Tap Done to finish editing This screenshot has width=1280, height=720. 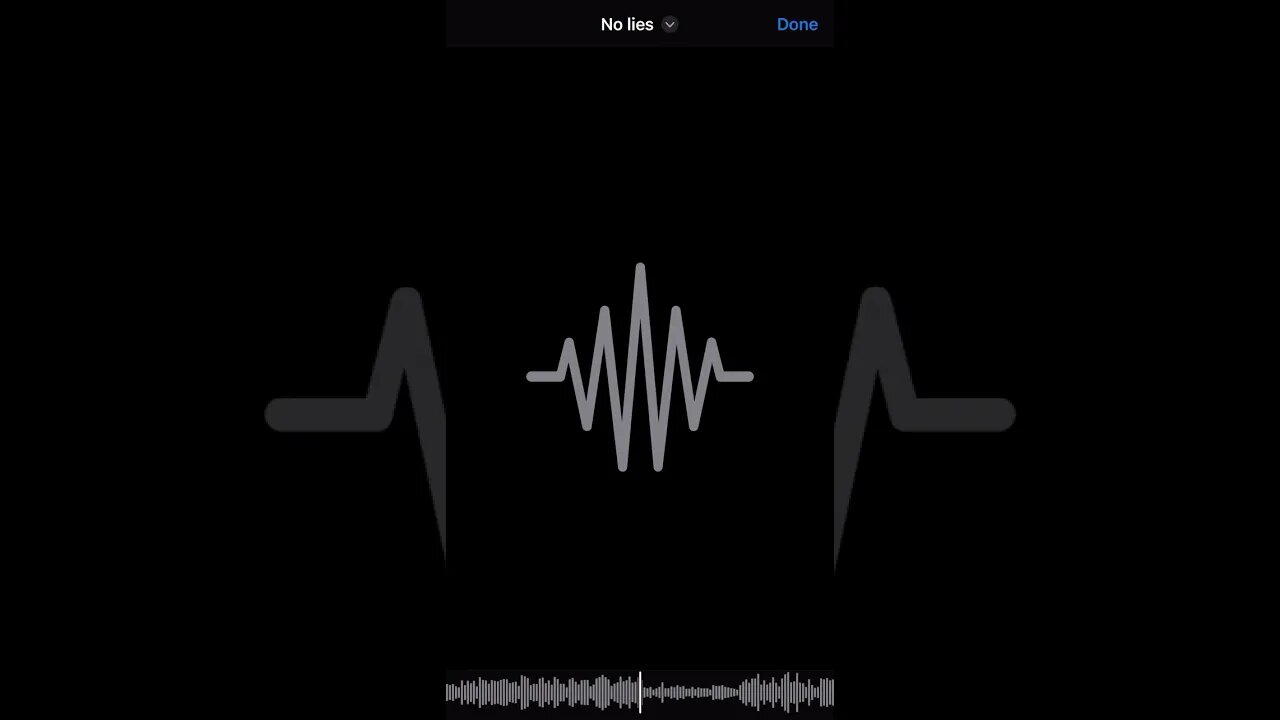pos(797,24)
